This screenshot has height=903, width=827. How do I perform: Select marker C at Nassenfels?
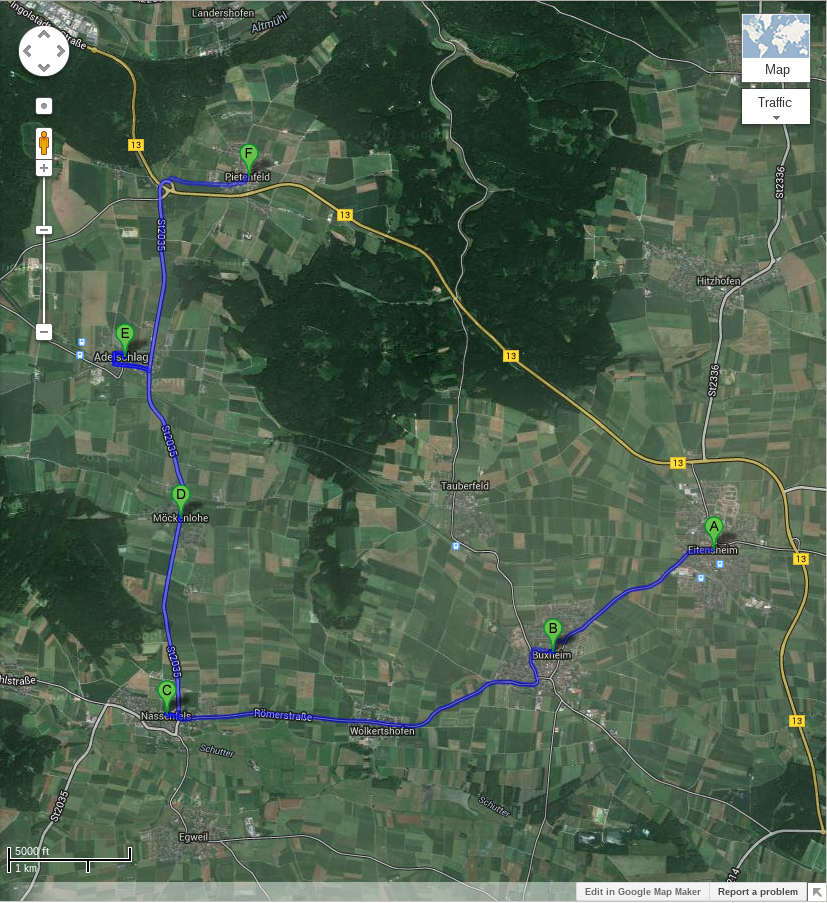(167, 692)
